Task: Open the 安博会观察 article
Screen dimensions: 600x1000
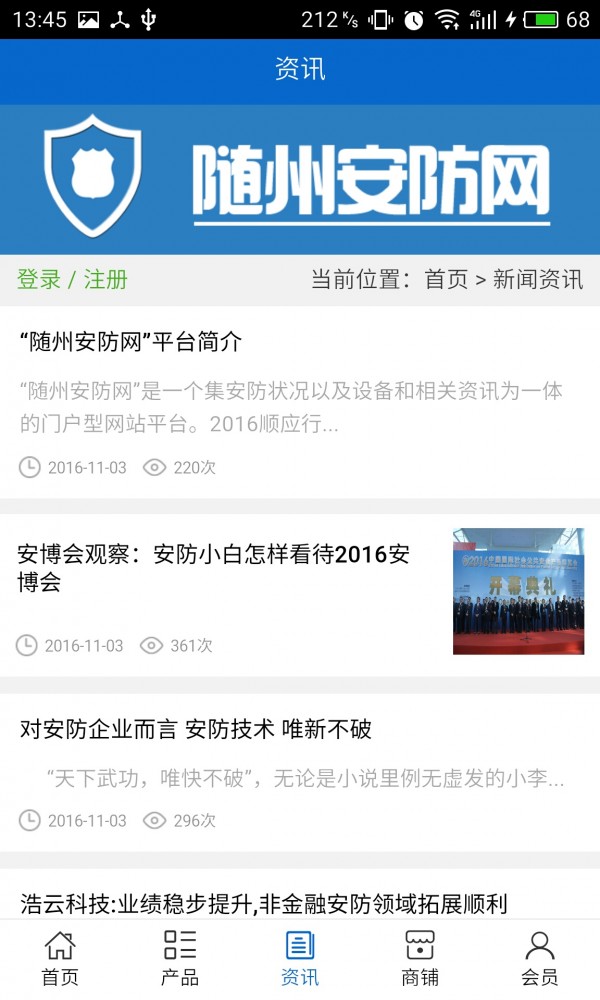Action: click(213, 567)
